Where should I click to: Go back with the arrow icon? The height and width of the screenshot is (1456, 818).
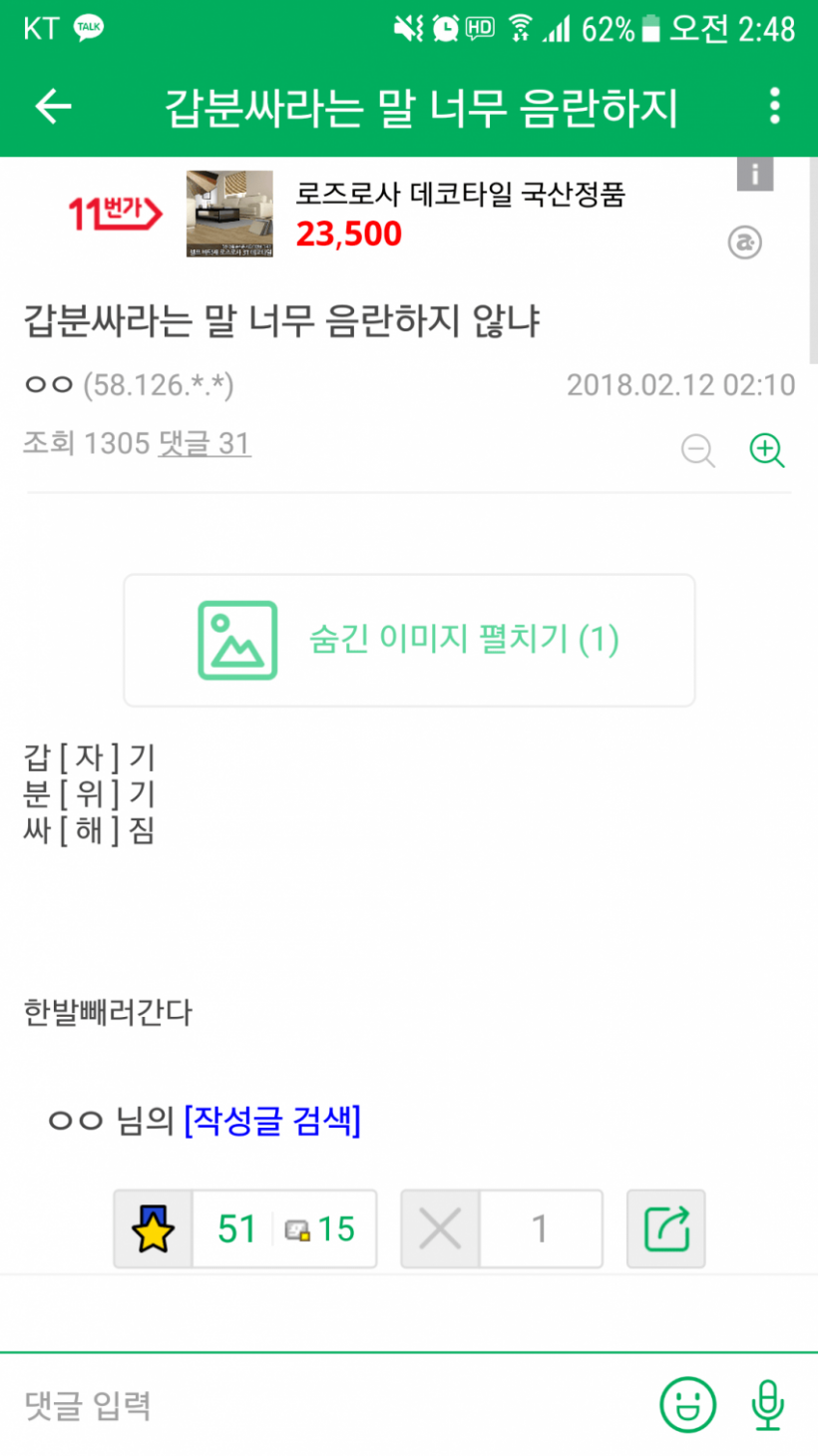(53, 106)
